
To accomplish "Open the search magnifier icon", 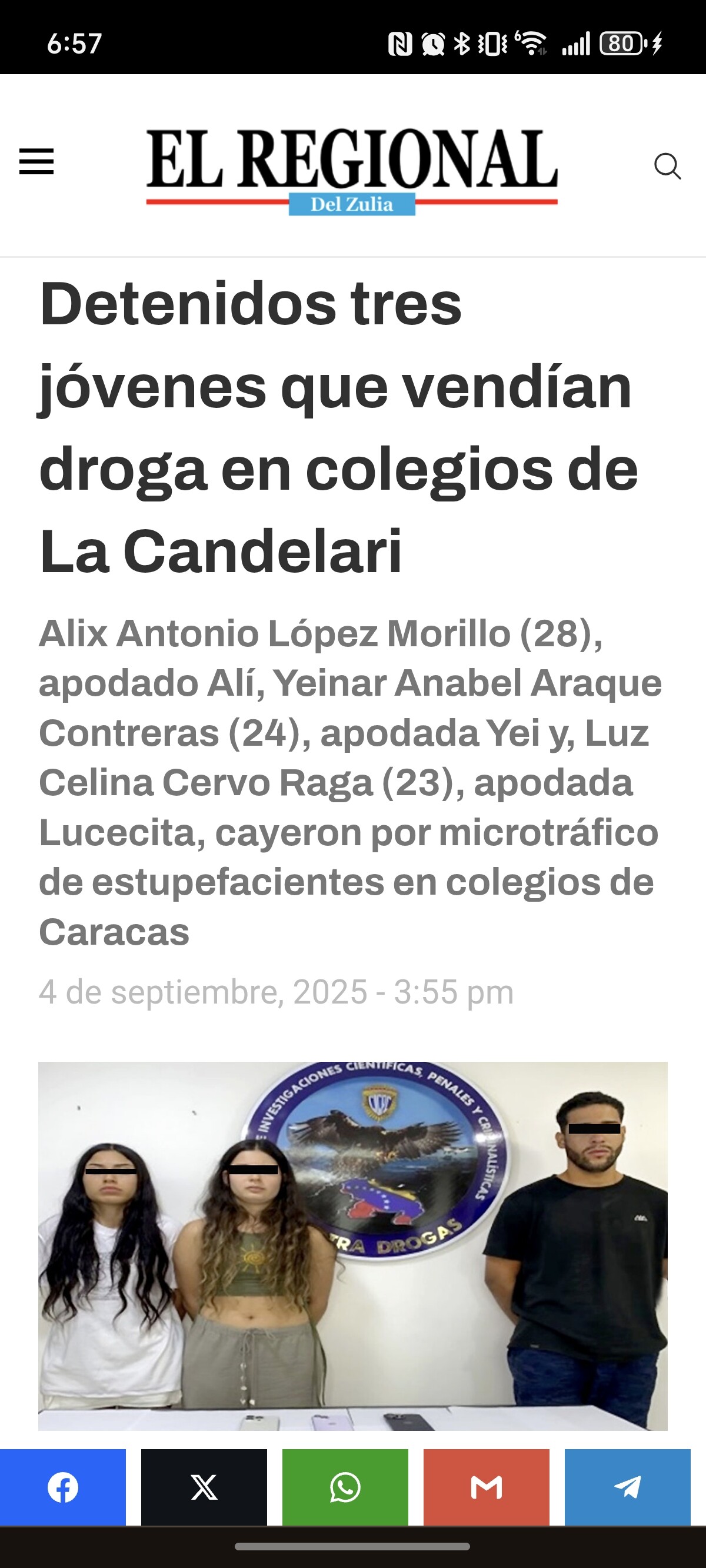I will (x=667, y=165).
